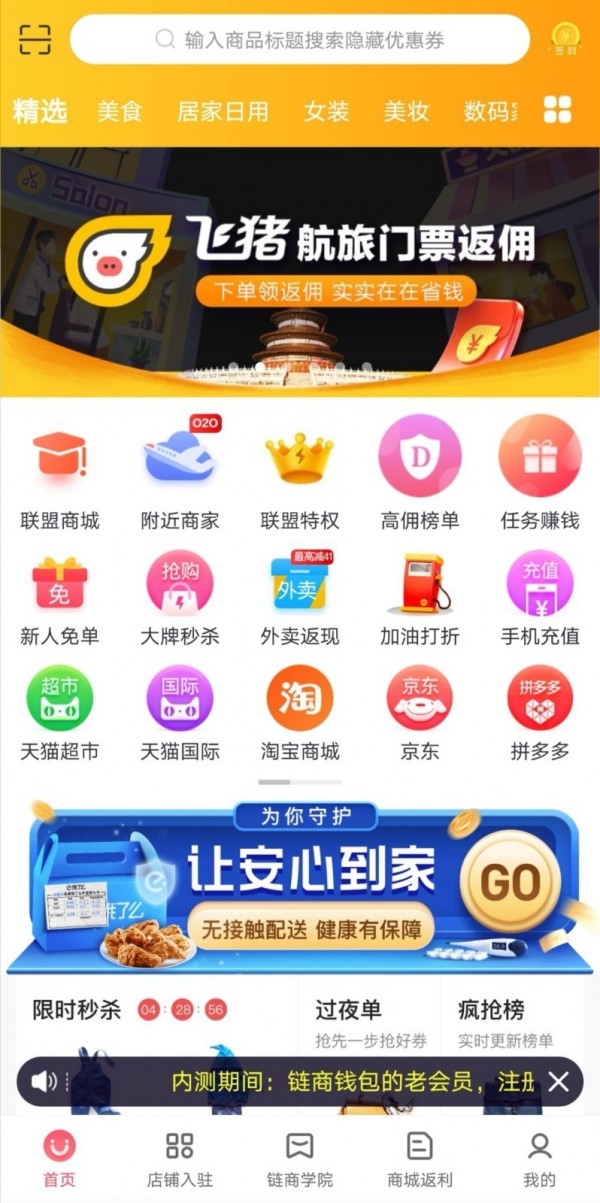The height and width of the screenshot is (1203, 600).
Task: Open the 飞猪 travel rebate banner
Action: pyautogui.click(x=300, y=272)
